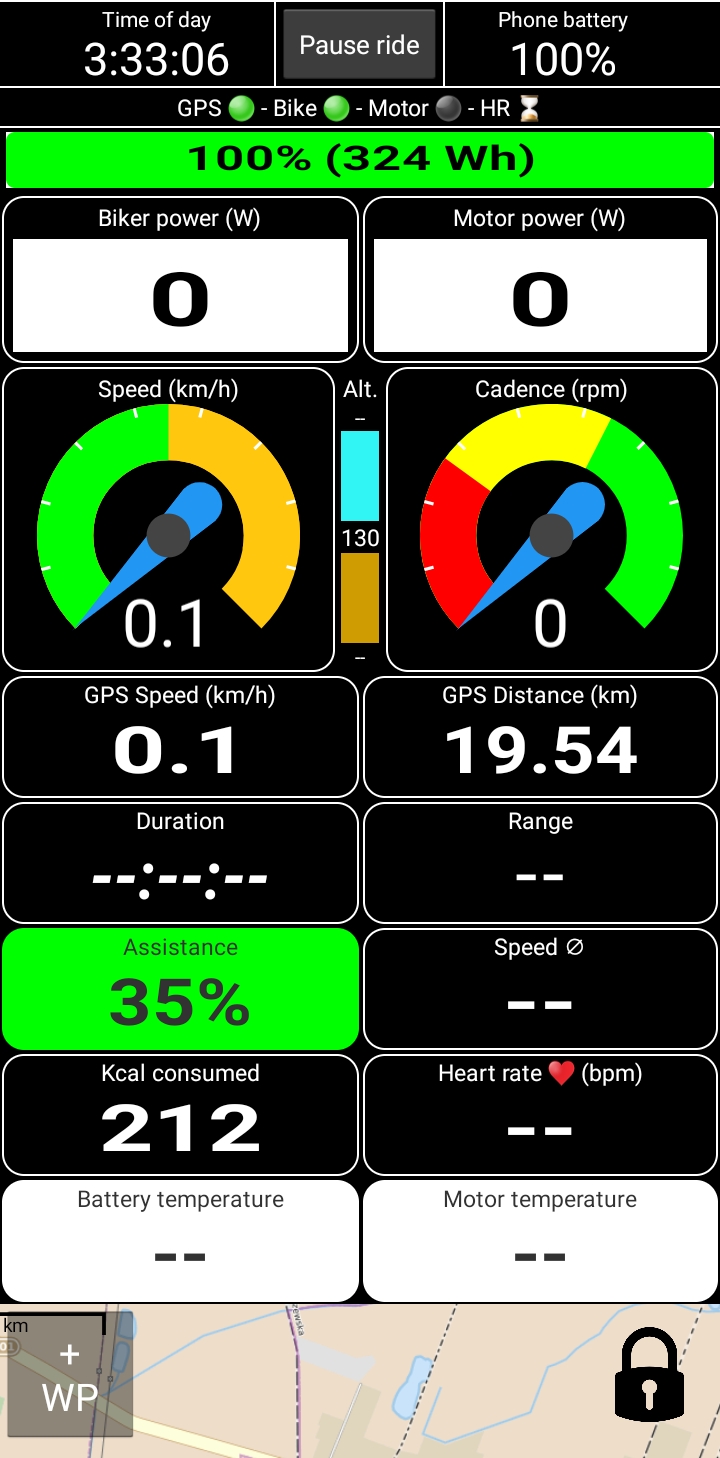Add a waypoint with the WP button
The height and width of the screenshot is (1458, 720).
[x=70, y=1377]
